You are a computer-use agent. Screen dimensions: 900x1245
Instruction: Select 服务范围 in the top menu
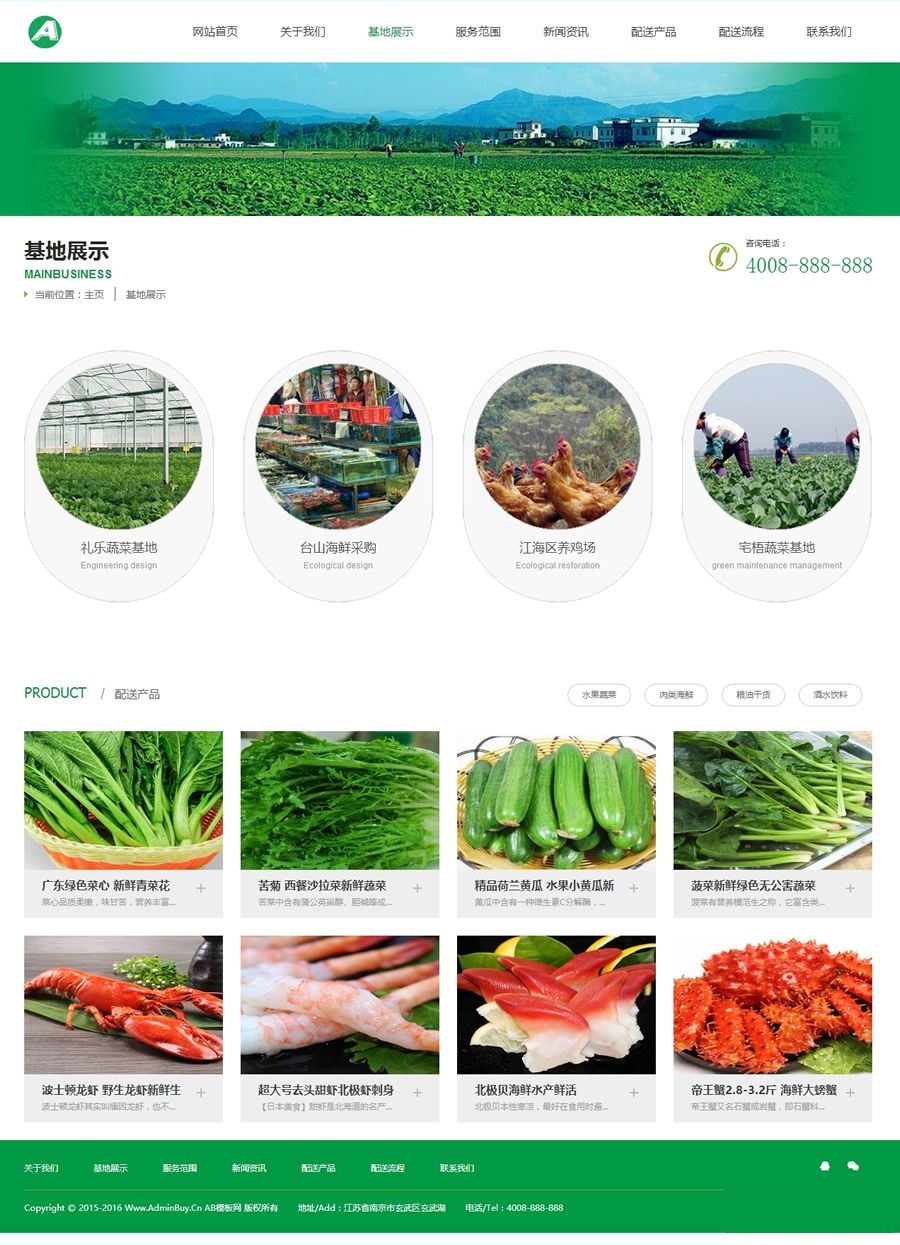478,32
